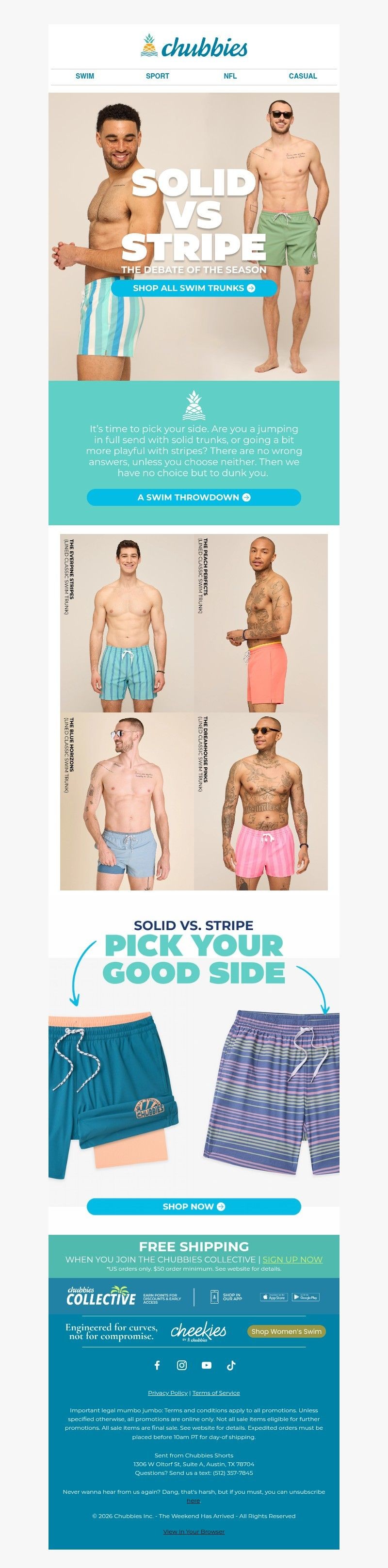Visit Chubbies Facebook page
This screenshot has width=388, height=1568.
(x=157, y=1365)
